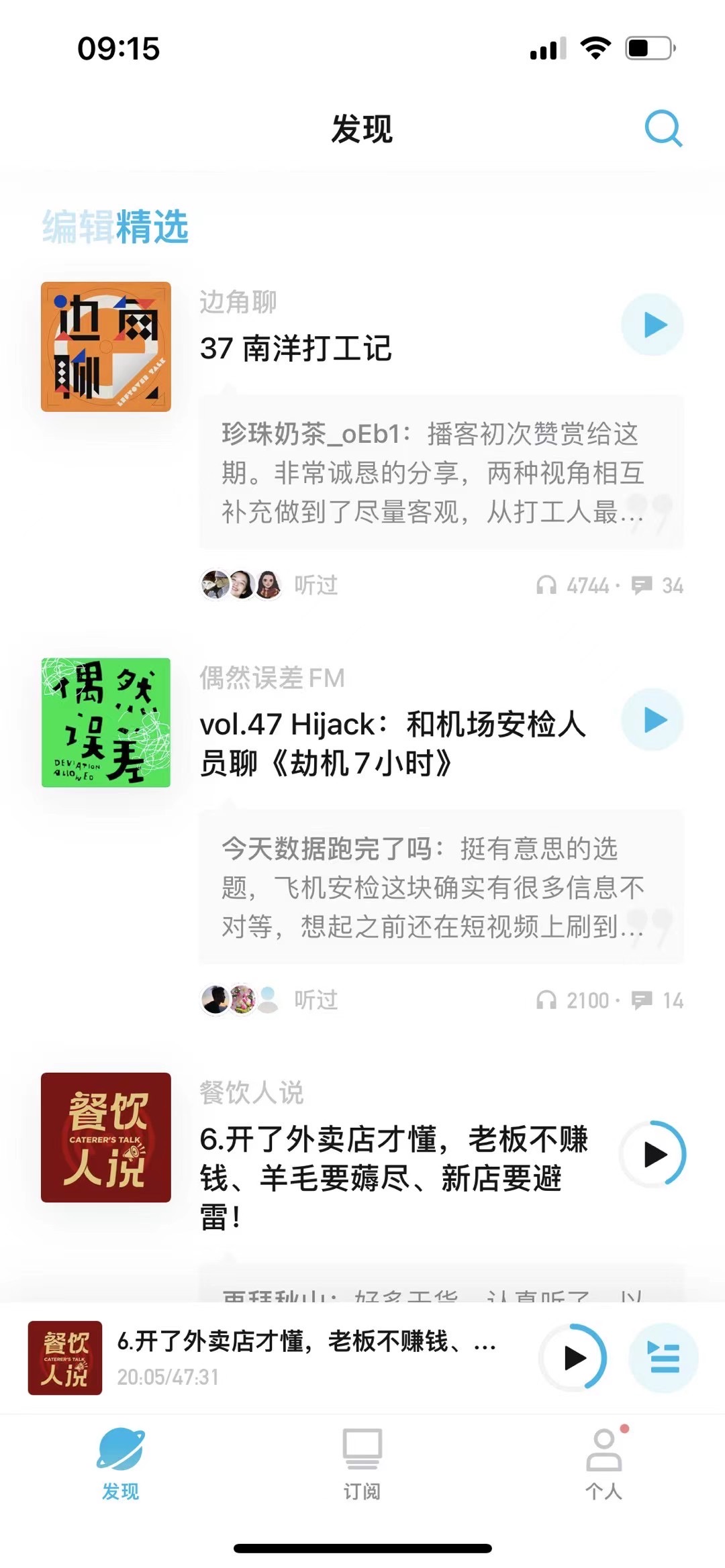Viewport: 725px width, 1568px height.
Task: Resume playback in the mini player
Action: (573, 1357)
